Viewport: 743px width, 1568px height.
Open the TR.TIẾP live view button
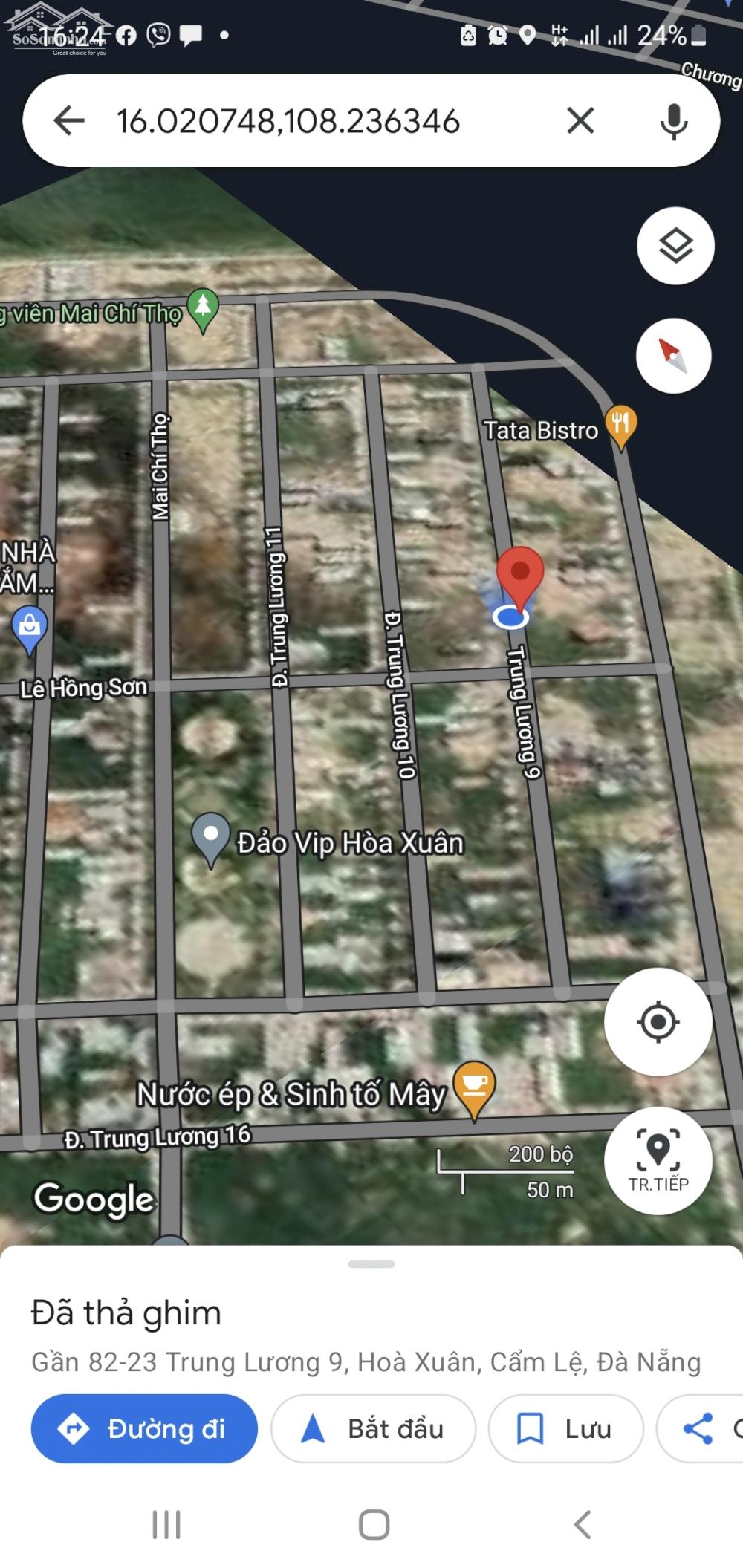click(658, 1160)
